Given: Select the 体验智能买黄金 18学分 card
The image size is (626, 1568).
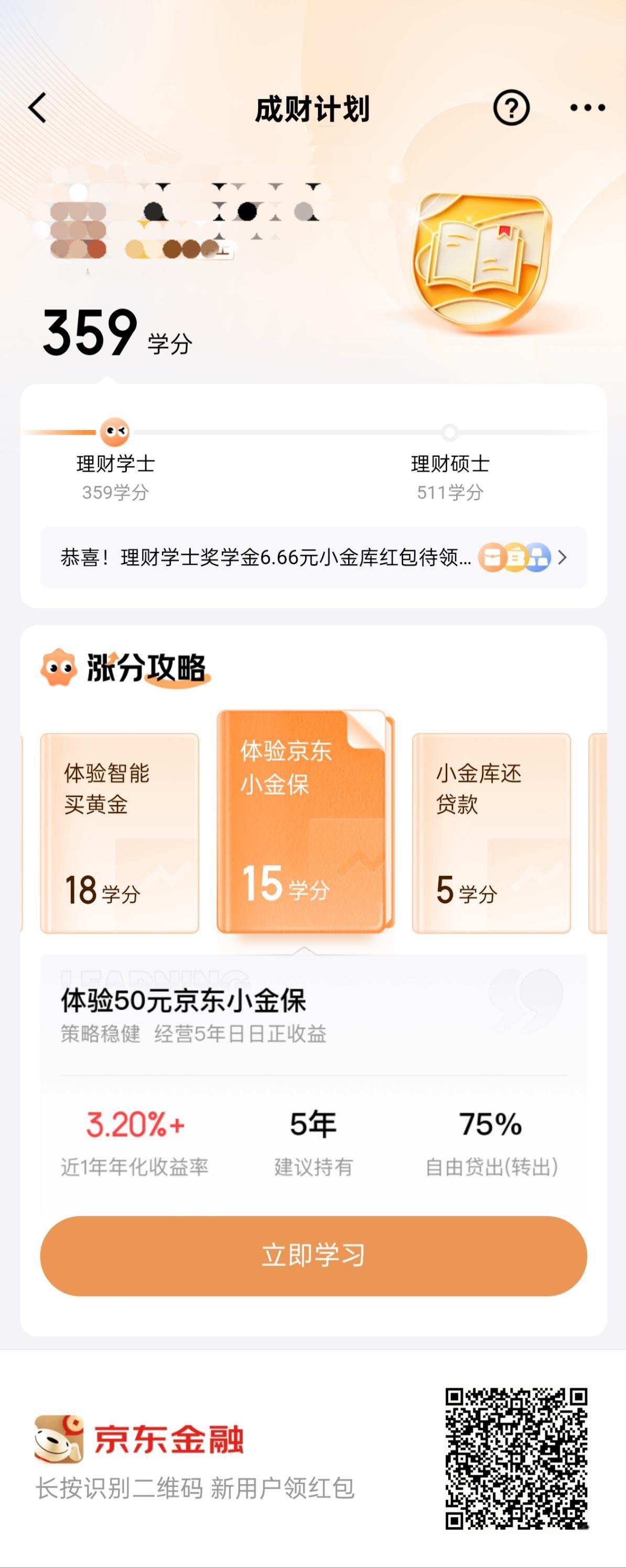Looking at the screenshot, I should tap(120, 832).
